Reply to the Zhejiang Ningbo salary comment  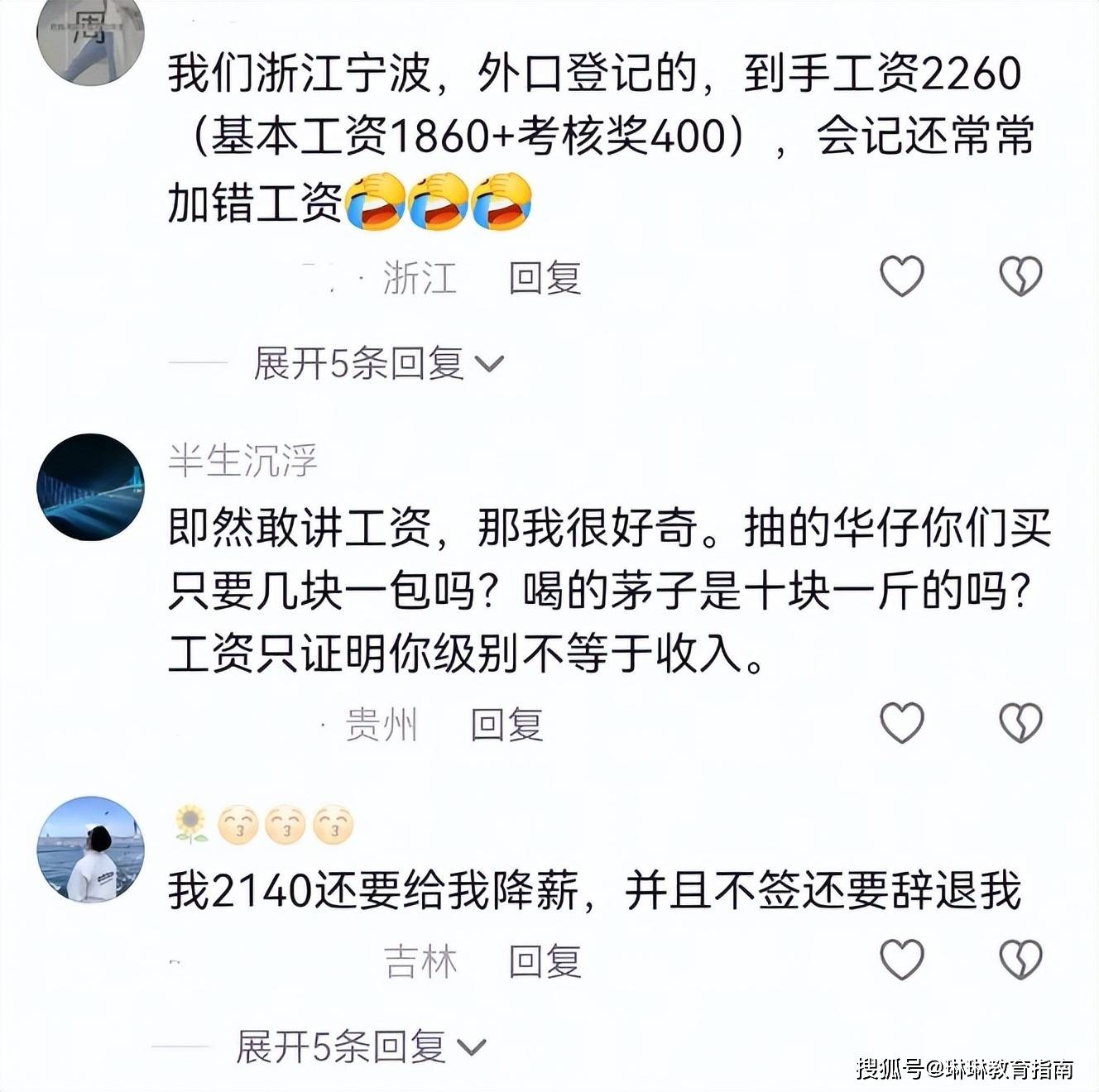click(545, 278)
